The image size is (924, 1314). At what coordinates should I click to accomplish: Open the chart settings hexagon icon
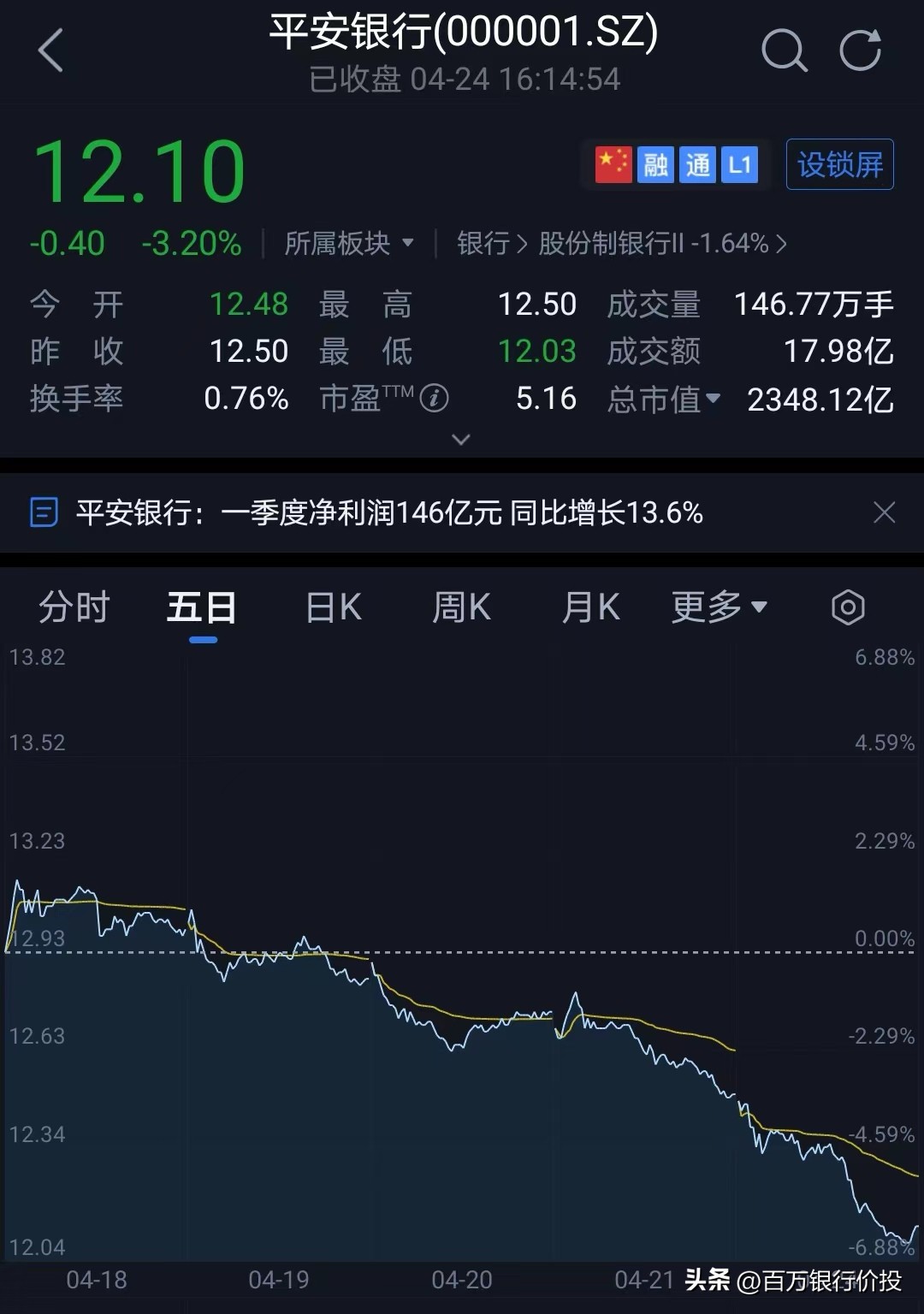850,607
